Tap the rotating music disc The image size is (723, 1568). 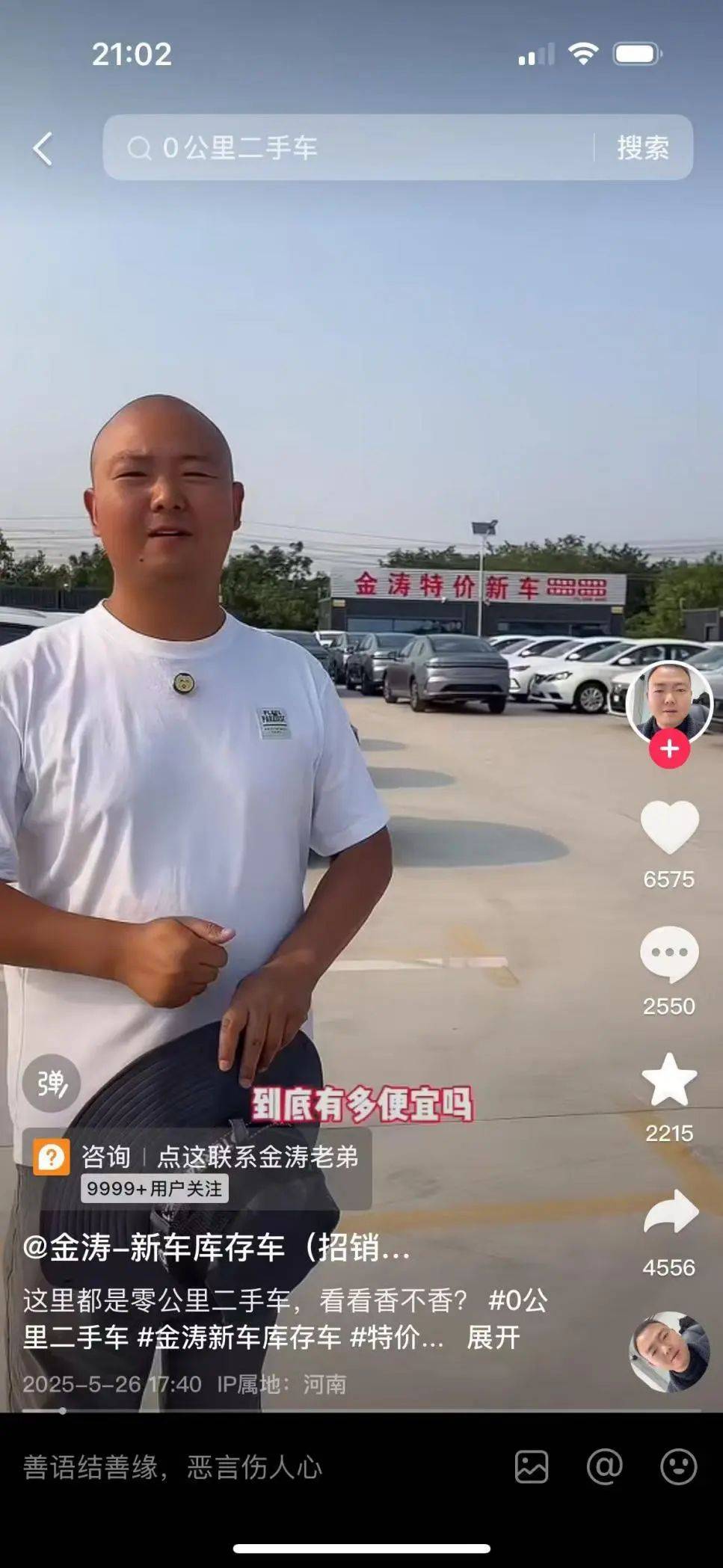[668, 1351]
